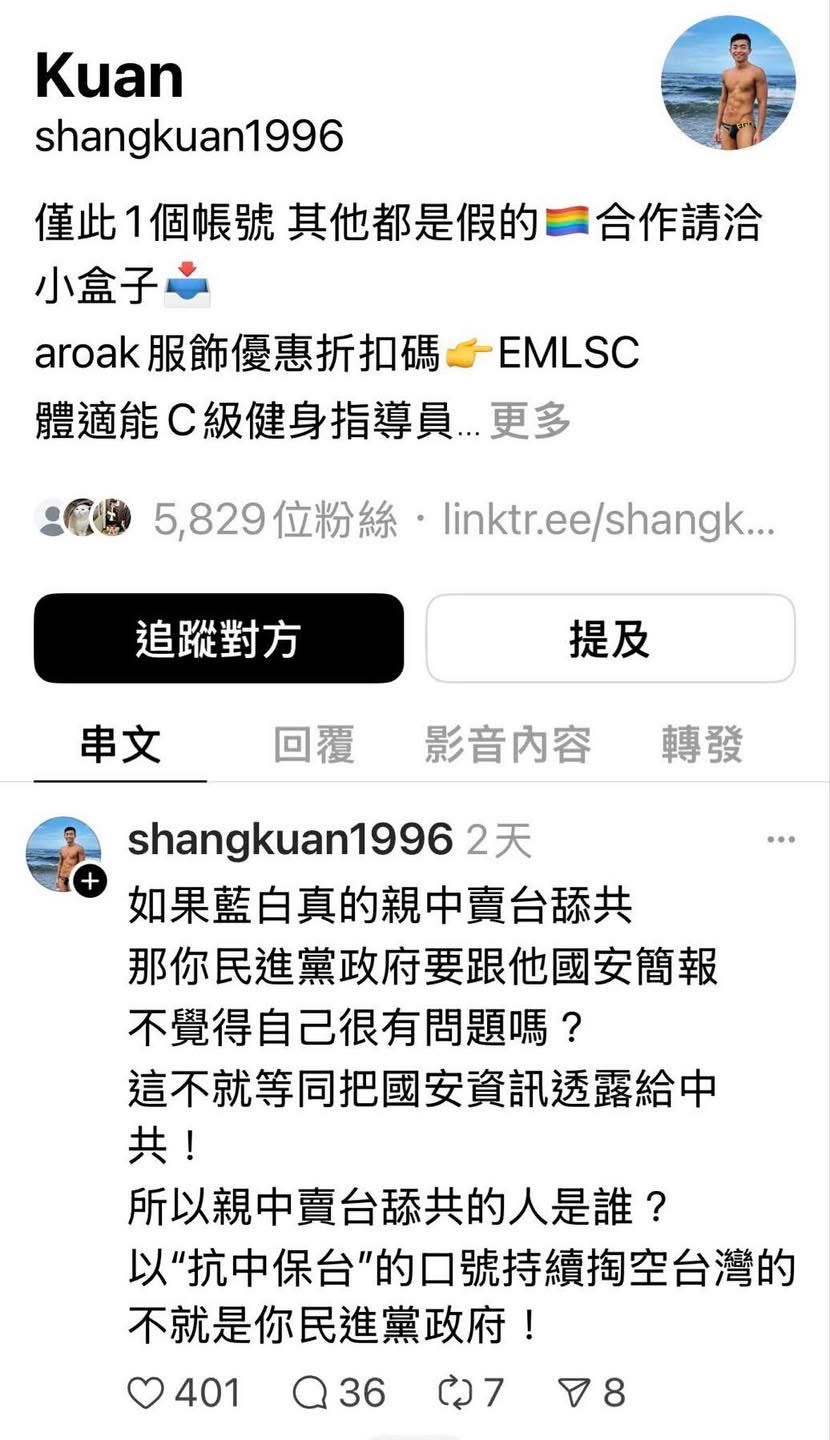Tap the plus badge on the post avatar
Viewport: 830px width, 1440px height.
(91, 882)
